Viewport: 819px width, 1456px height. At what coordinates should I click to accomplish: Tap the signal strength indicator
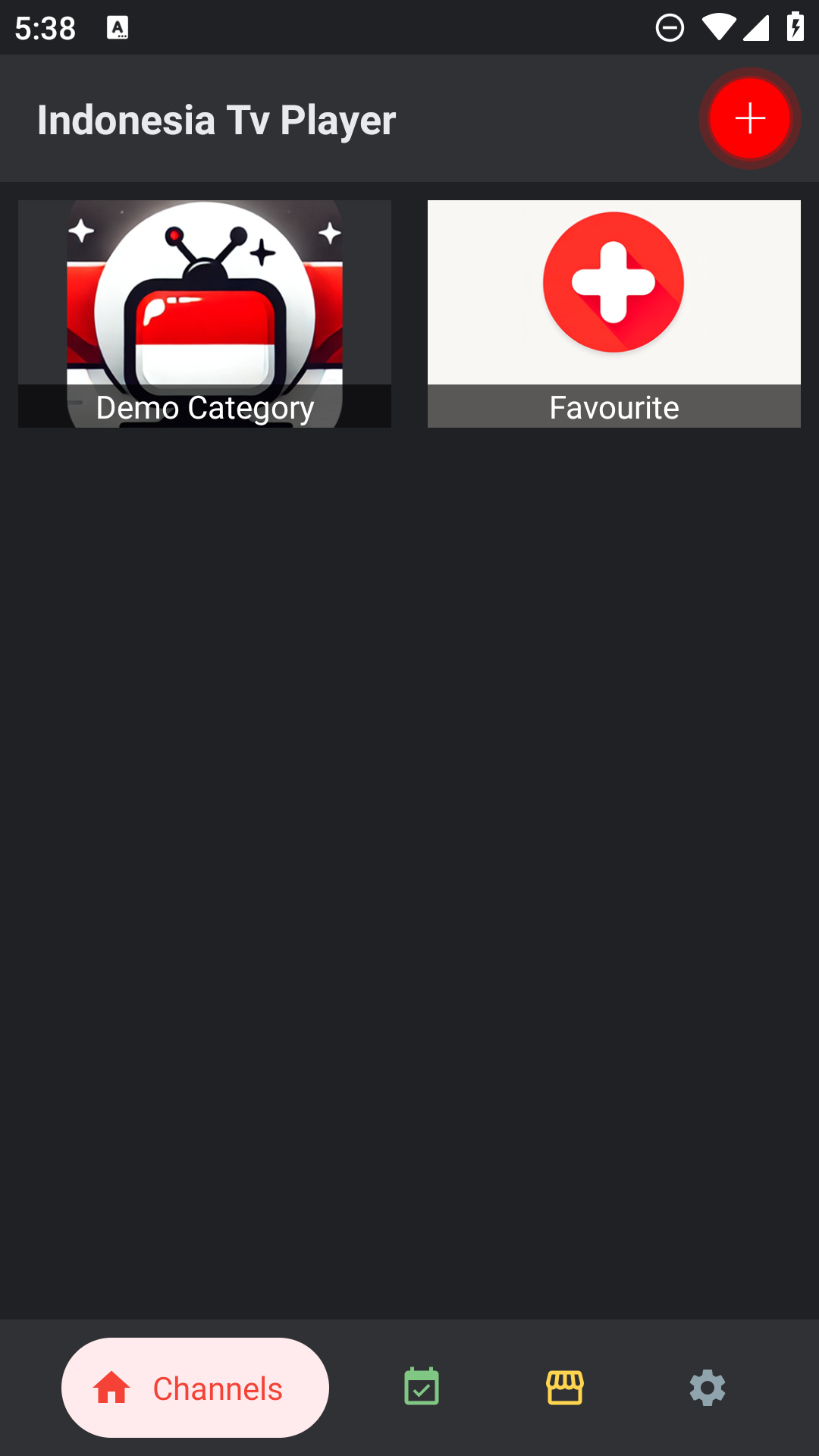[x=757, y=27]
